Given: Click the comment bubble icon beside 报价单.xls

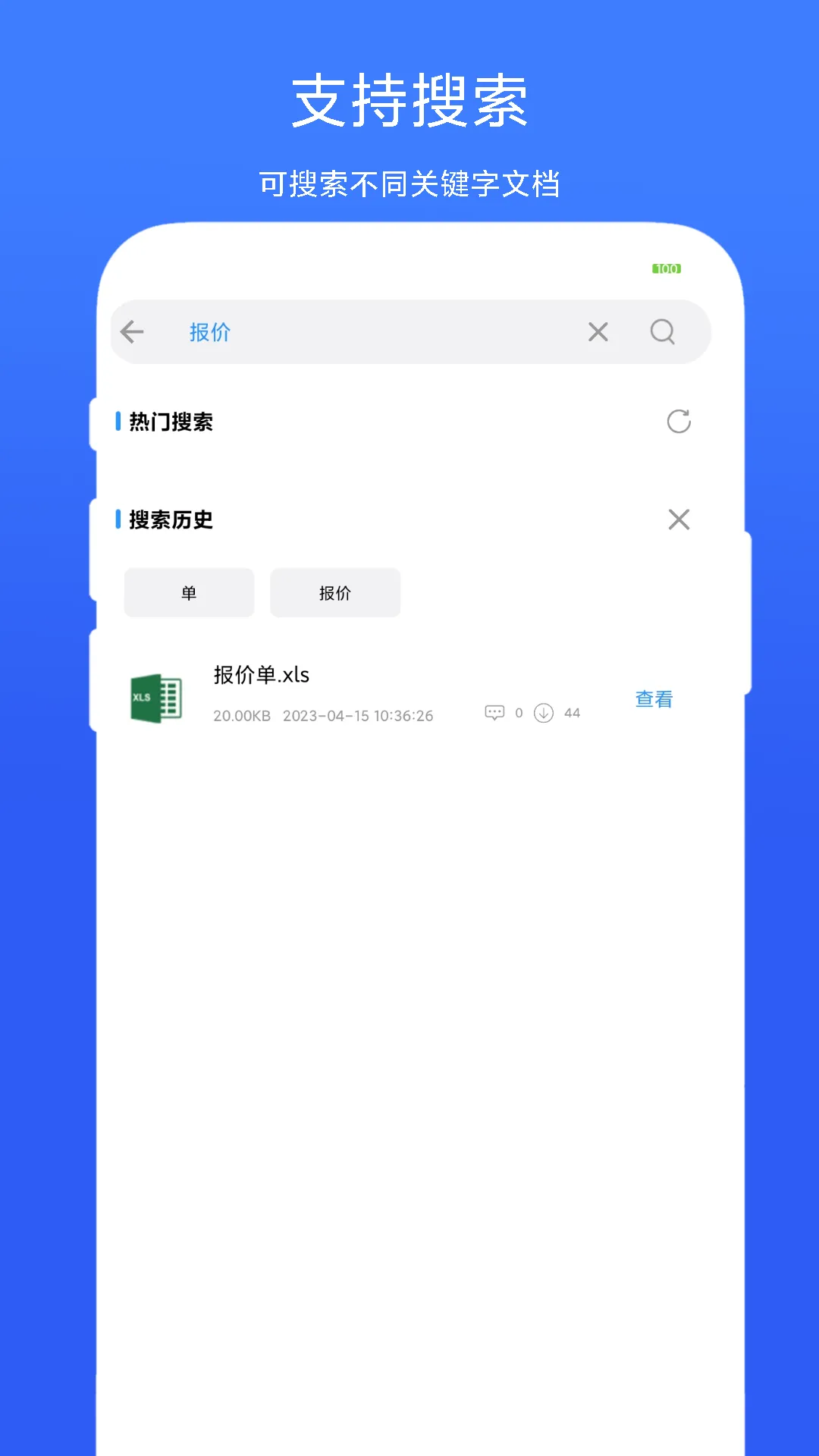Looking at the screenshot, I should [x=495, y=713].
